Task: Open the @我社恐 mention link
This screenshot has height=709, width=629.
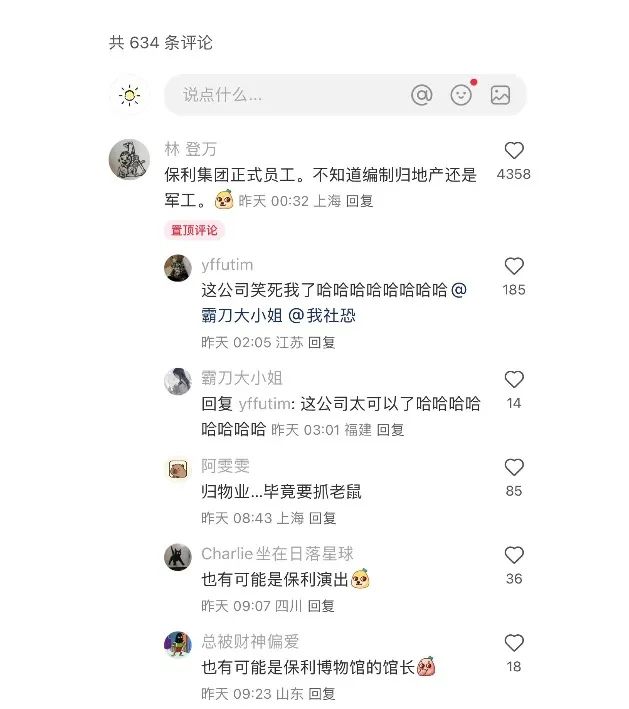Action: pos(322,315)
